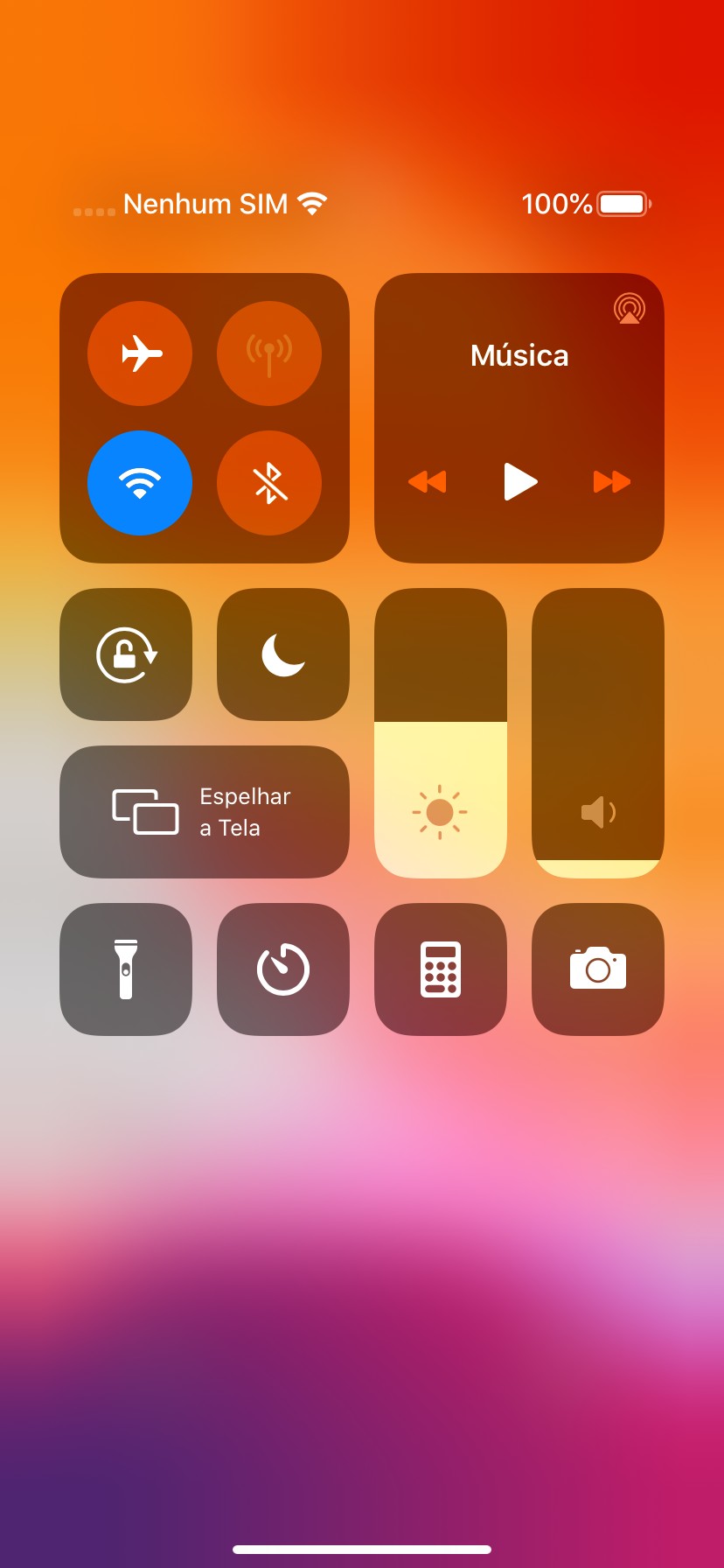The width and height of the screenshot is (724, 1568).
Task: Toggle airplane mode
Action: pos(140,353)
